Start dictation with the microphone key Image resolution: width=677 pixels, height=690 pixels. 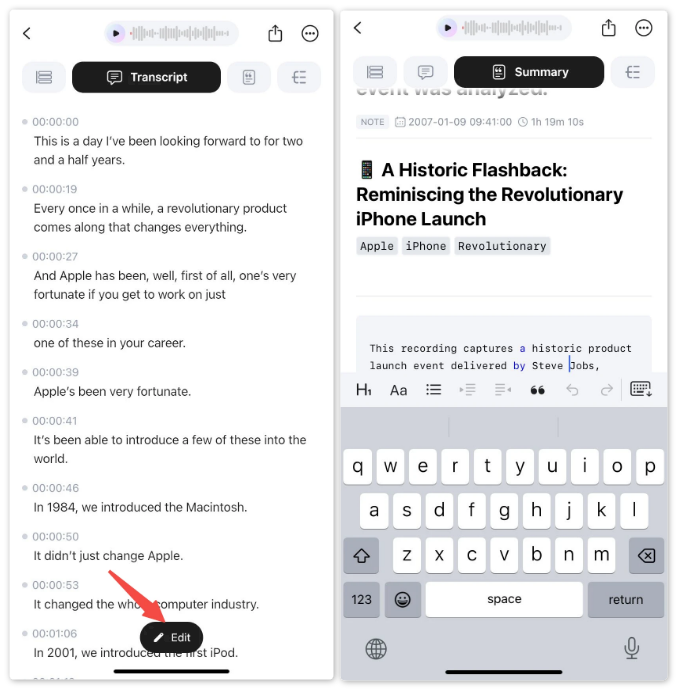[x=631, y=648]
